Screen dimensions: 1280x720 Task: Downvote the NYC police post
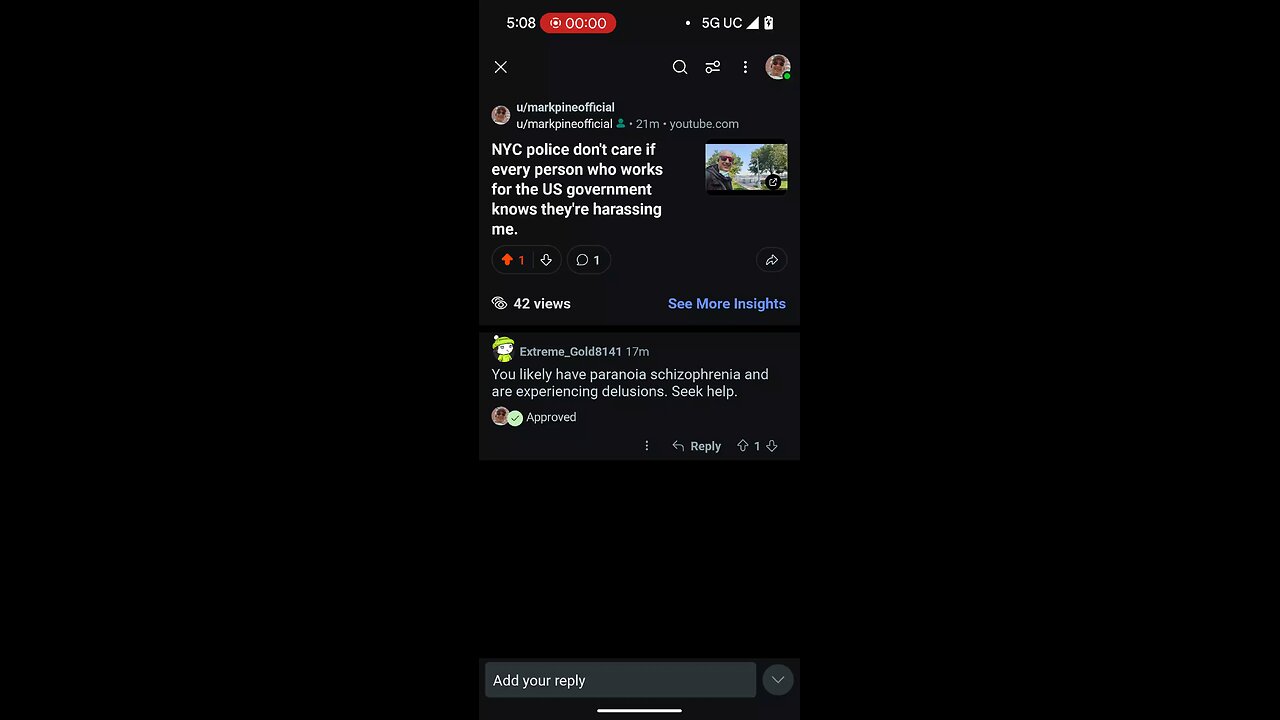pyautogui.click(x=546, y=260)
